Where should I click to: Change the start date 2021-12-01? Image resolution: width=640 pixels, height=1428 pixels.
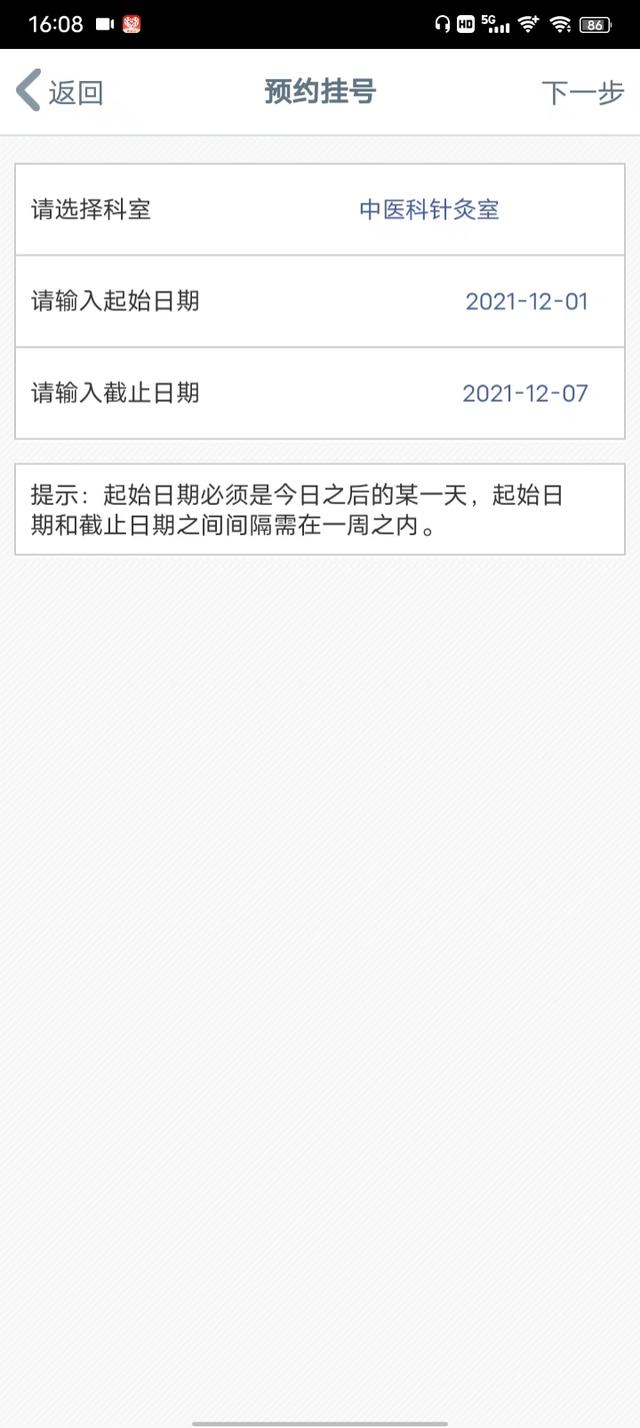[320, 301]
